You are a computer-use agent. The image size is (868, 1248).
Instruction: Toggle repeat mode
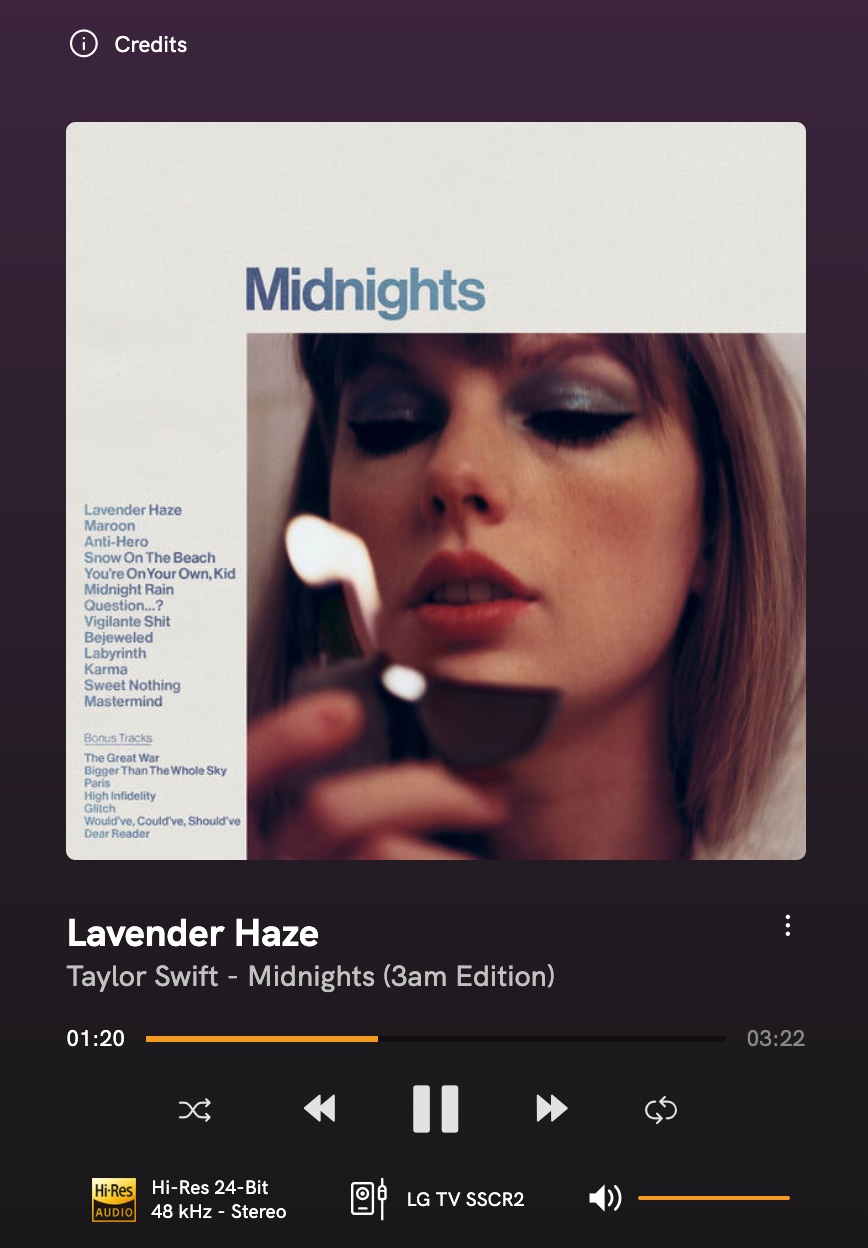[x=661, y=1109]
